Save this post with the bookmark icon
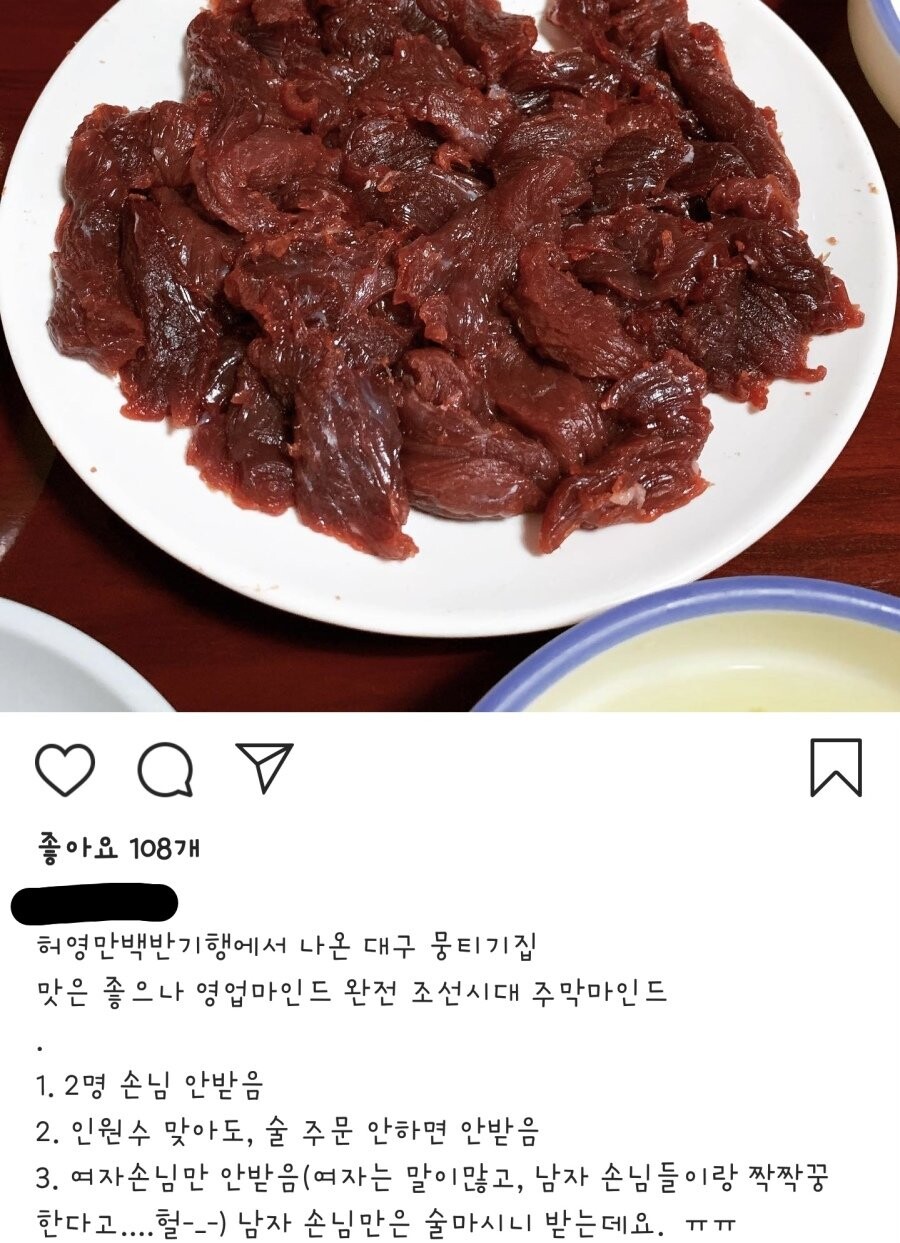 (x=835, y=768)
